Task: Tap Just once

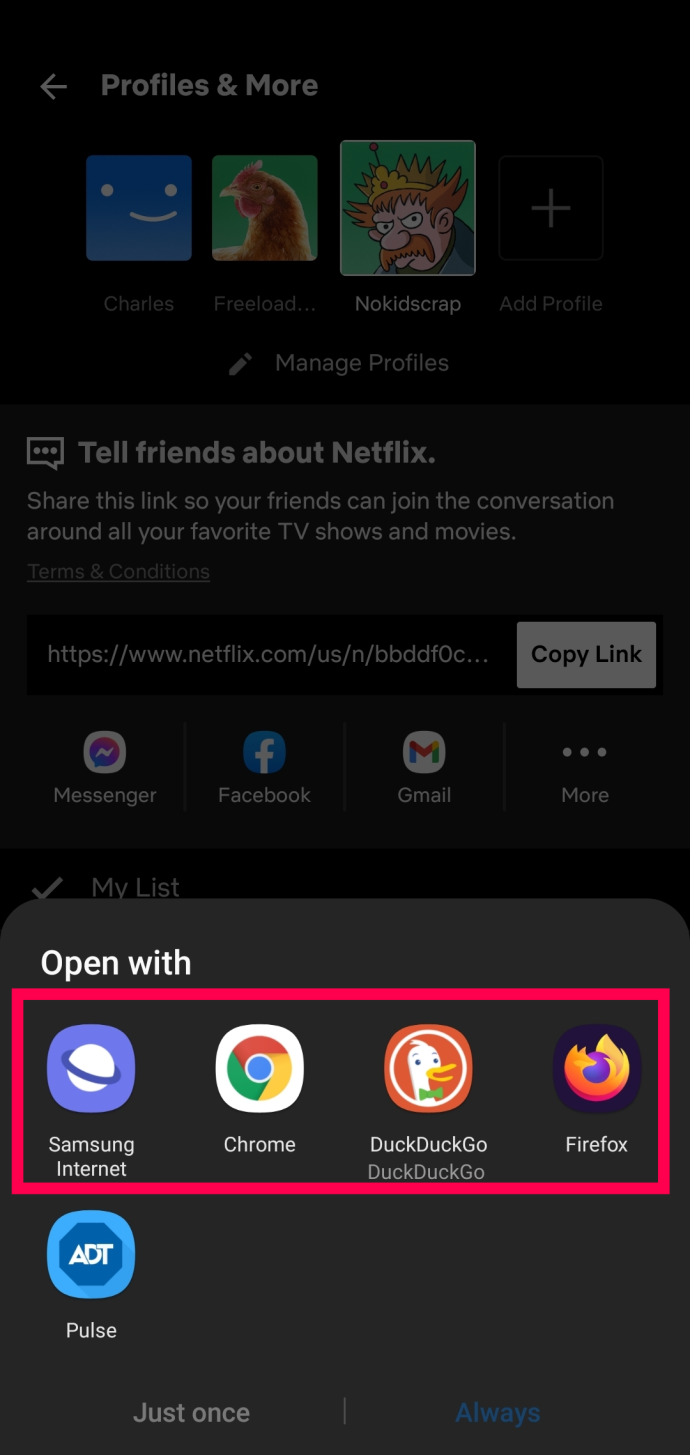Action: click(192, 1413)
